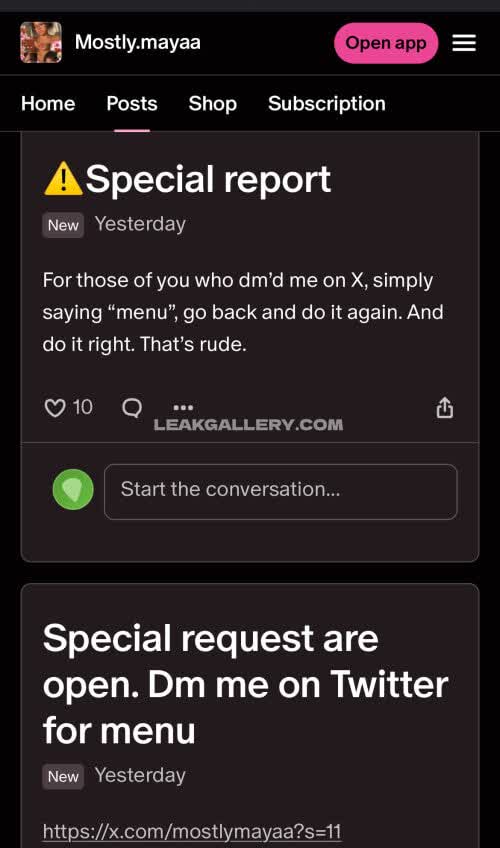Open more options on Special report post
Image resolution: width=500 pixels, height=848 pixels.
click(x=183, y=407)
